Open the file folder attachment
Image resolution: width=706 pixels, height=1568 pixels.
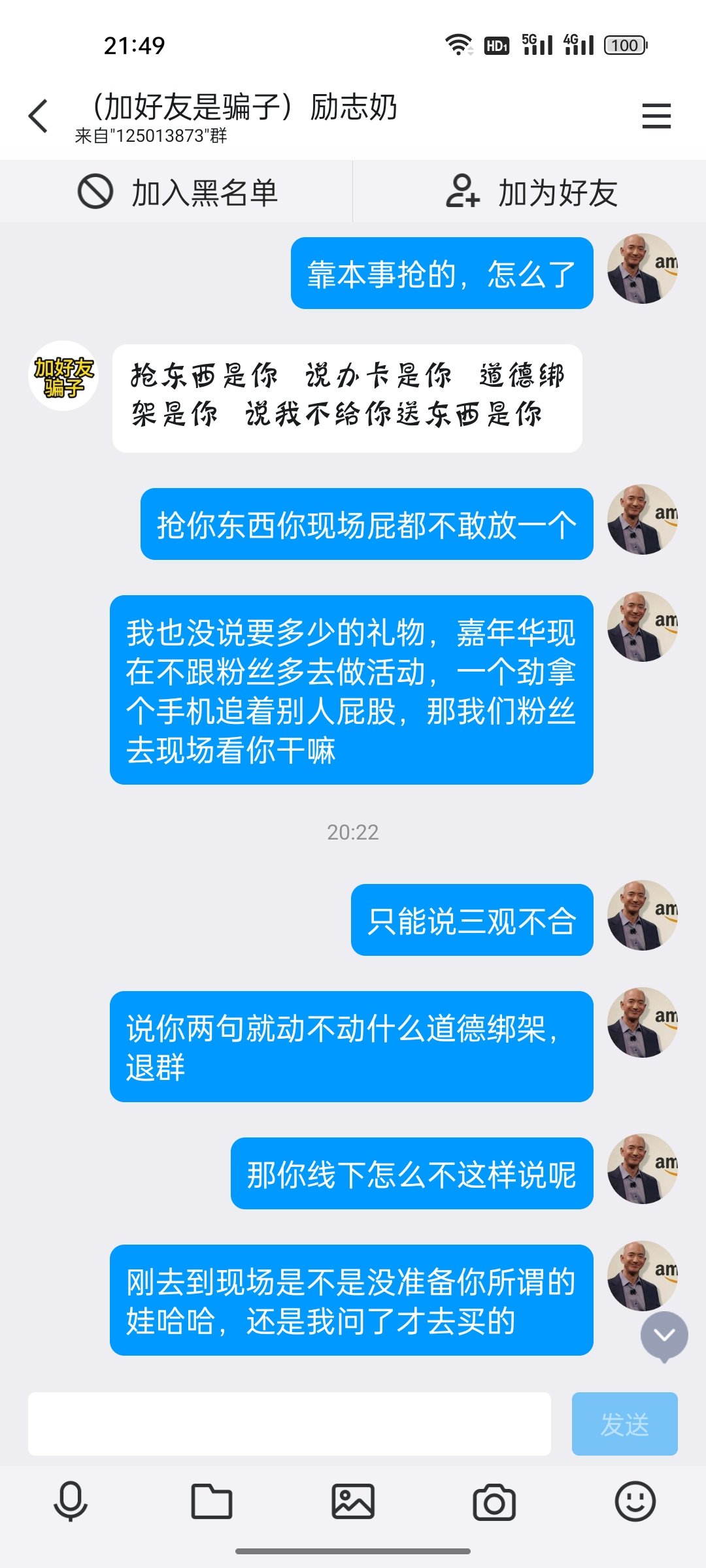[x=211, y=1501]
